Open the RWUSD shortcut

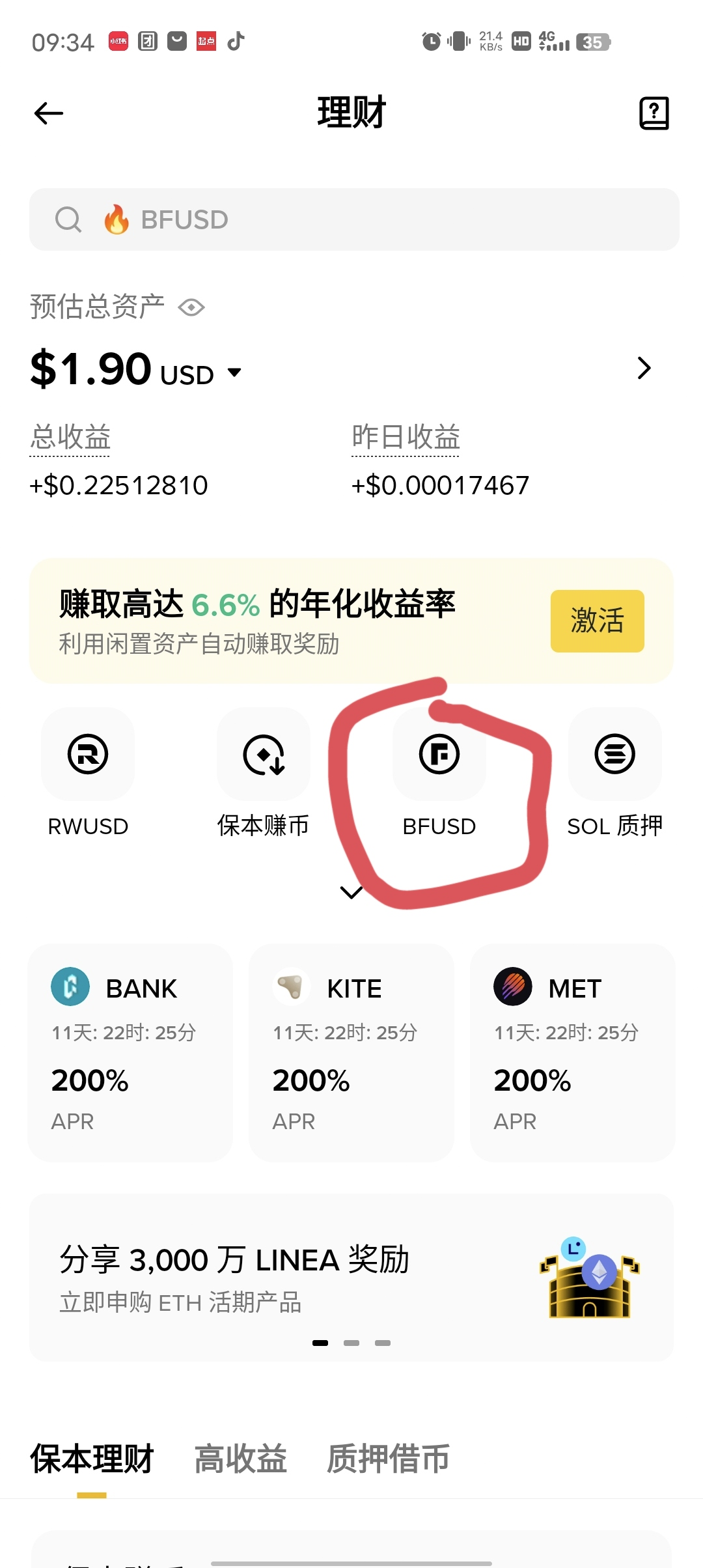pos(88,755)
